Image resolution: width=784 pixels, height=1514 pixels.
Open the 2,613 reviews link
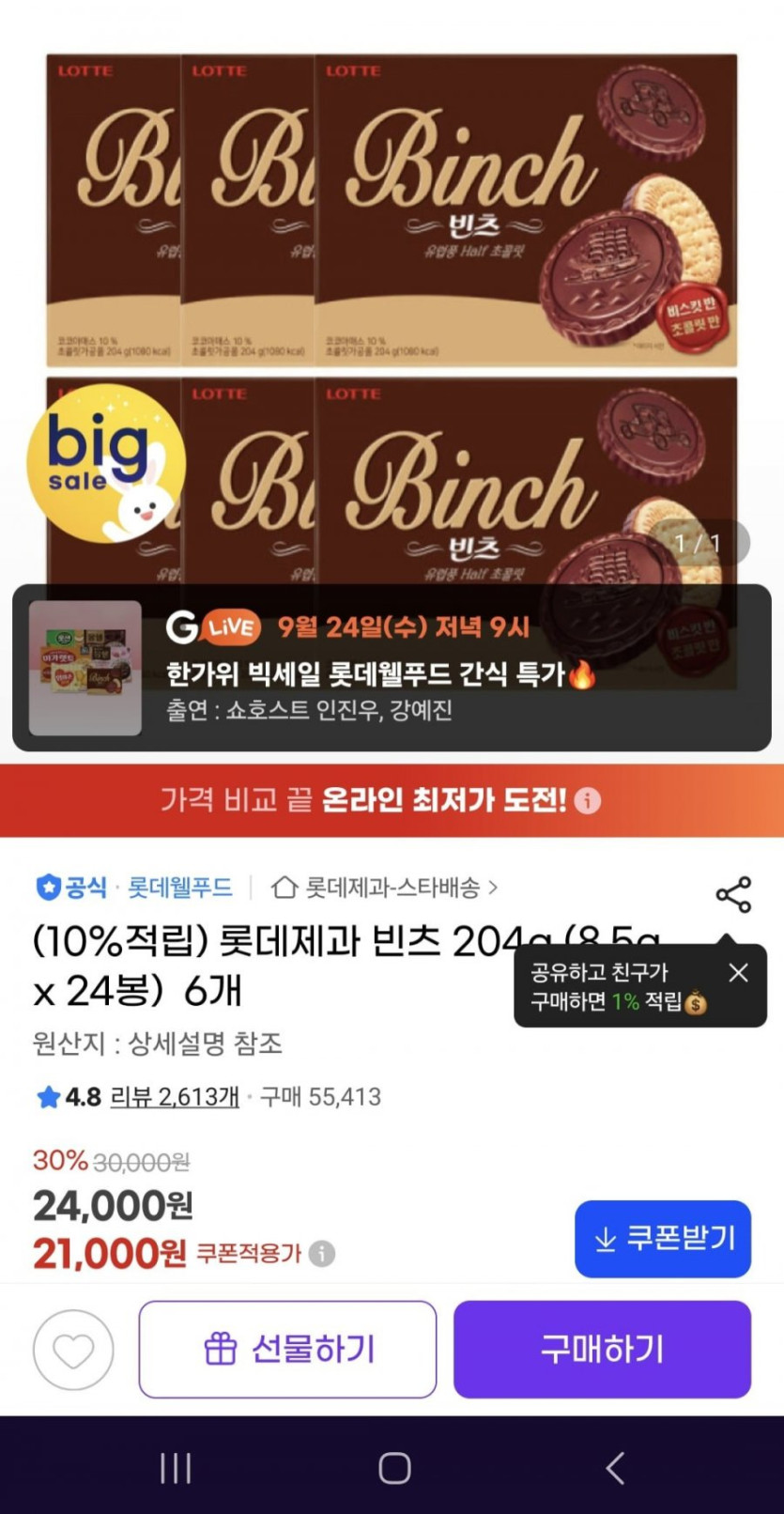175,1096
